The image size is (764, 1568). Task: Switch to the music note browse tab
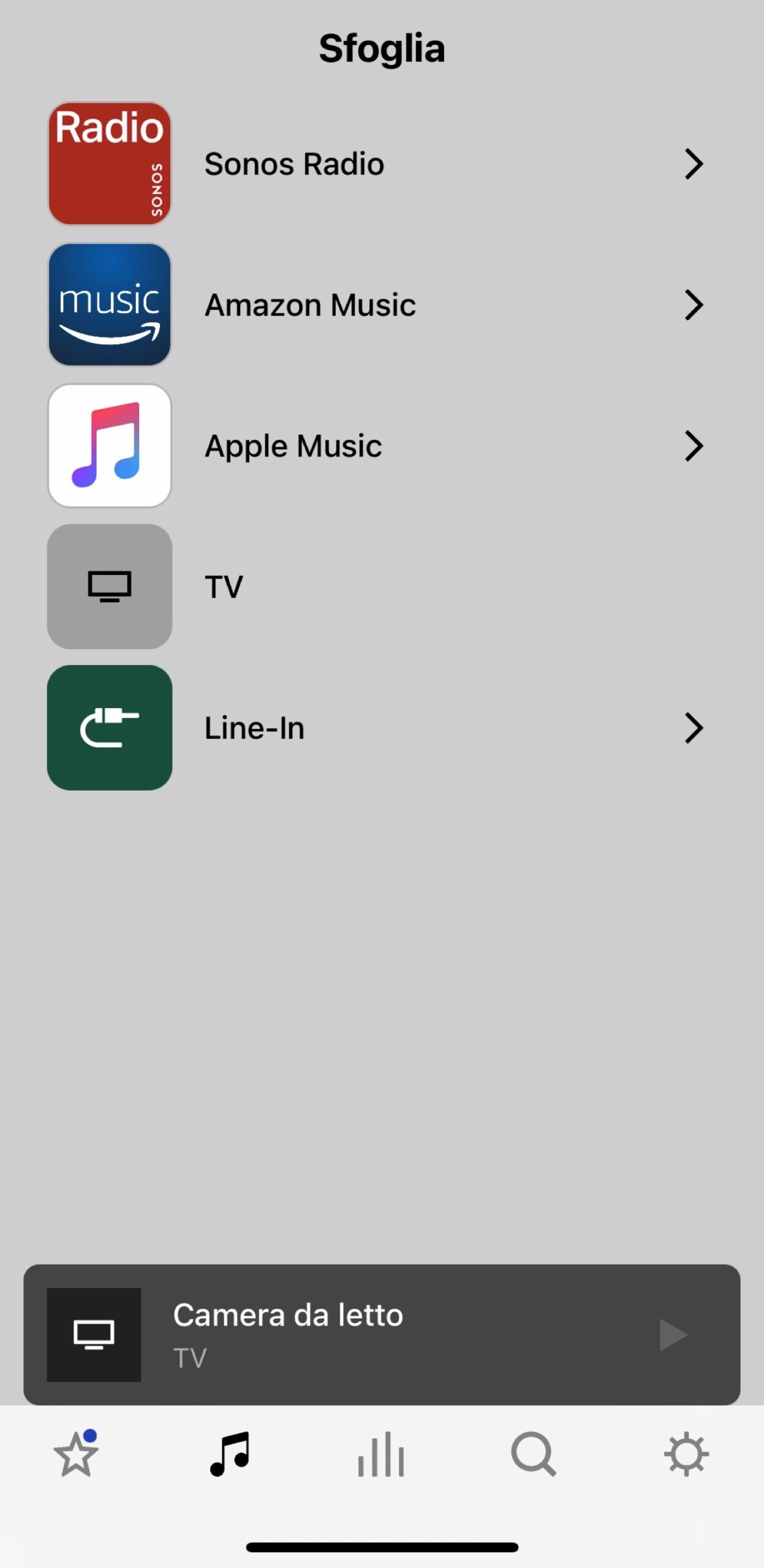[229, 1454]
